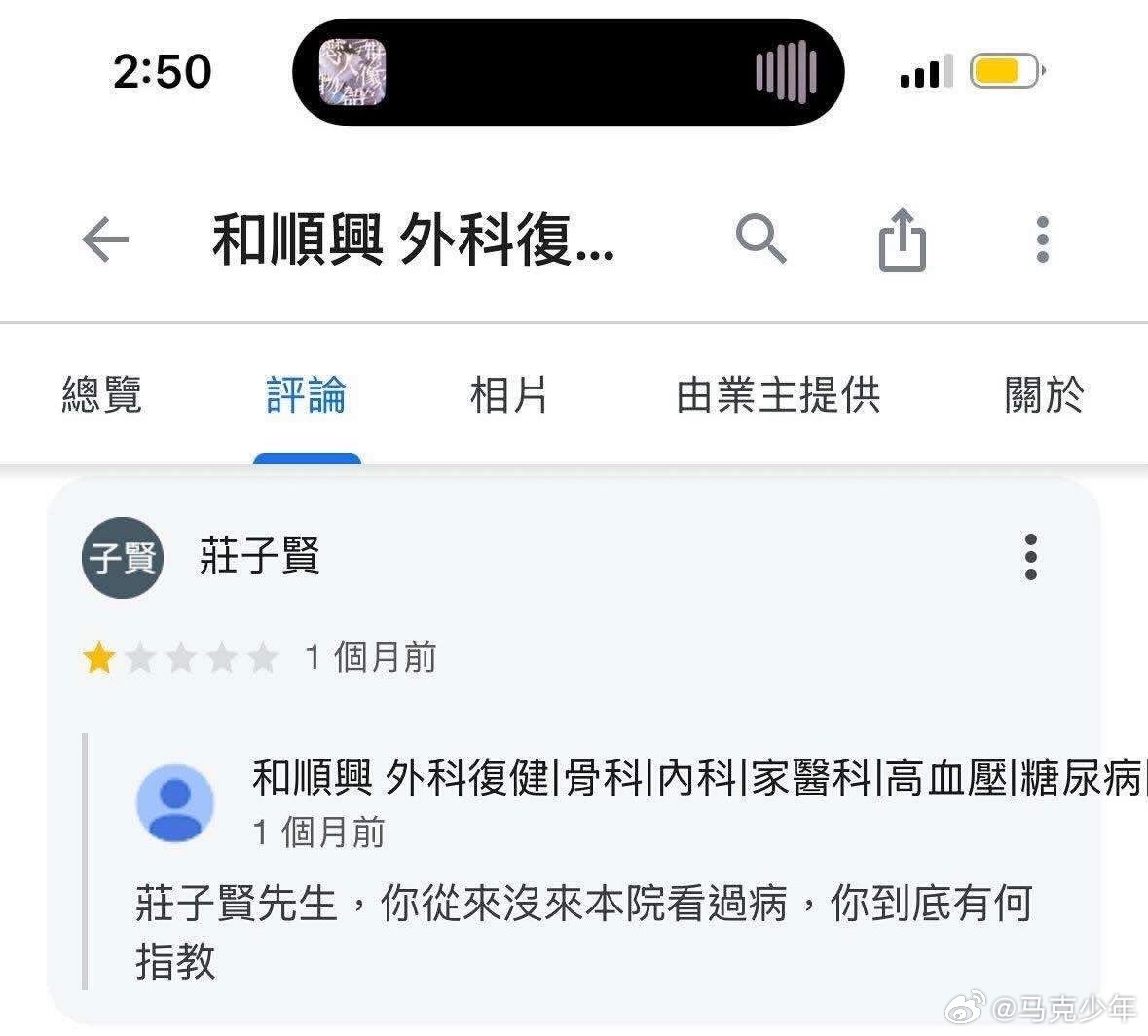Switch to the 由業主提供 tab

pyautogui.click(x=778, y=395)
